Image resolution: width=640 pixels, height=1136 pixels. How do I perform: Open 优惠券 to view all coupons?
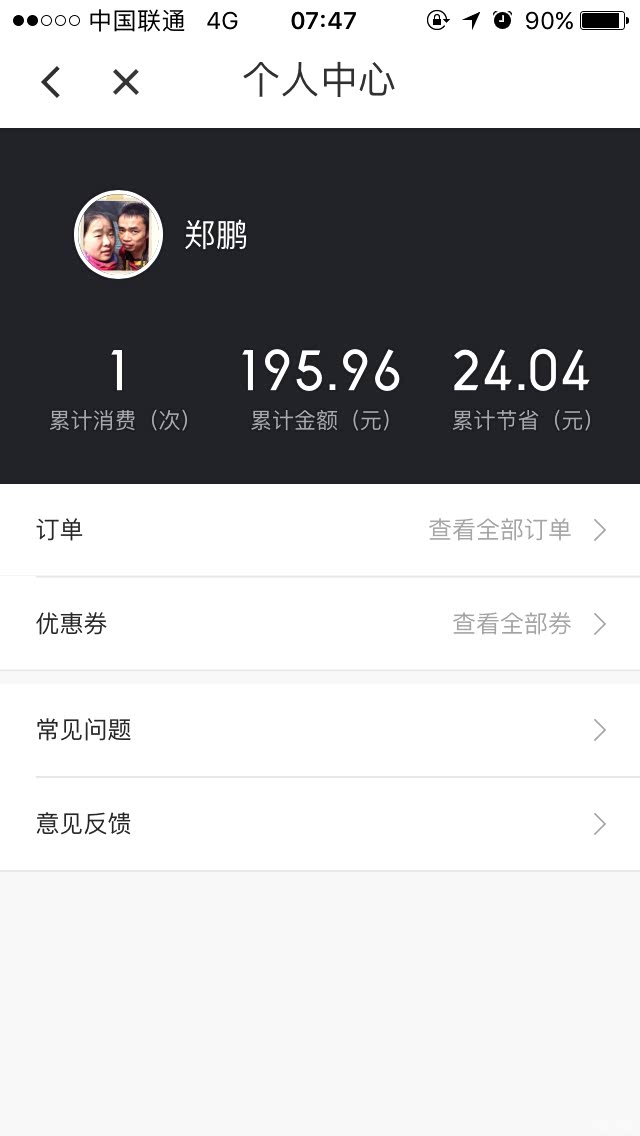(x=320, y=624)
